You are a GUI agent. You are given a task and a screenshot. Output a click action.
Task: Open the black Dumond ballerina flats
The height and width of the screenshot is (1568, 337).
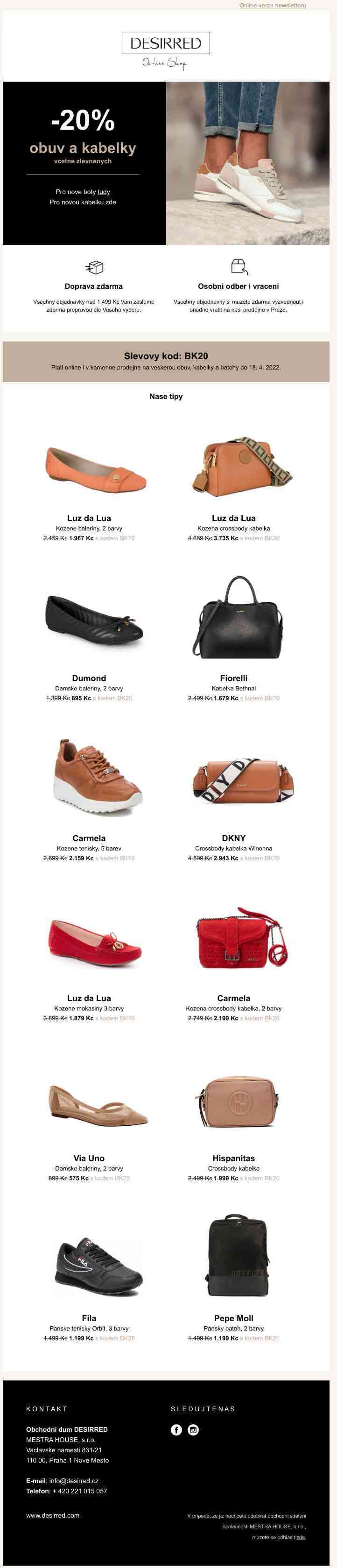pyautogui.click(x=93, y=620)
